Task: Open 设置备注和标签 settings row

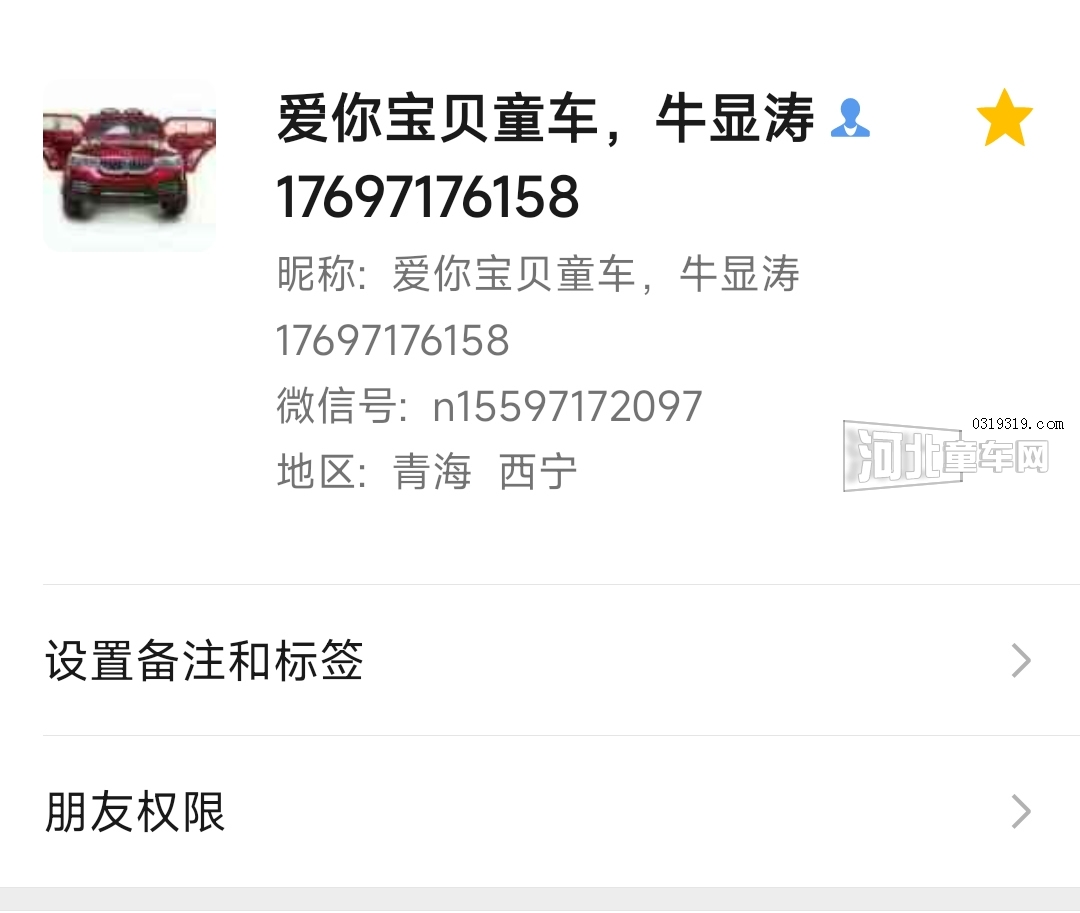Action: [540, 661]
